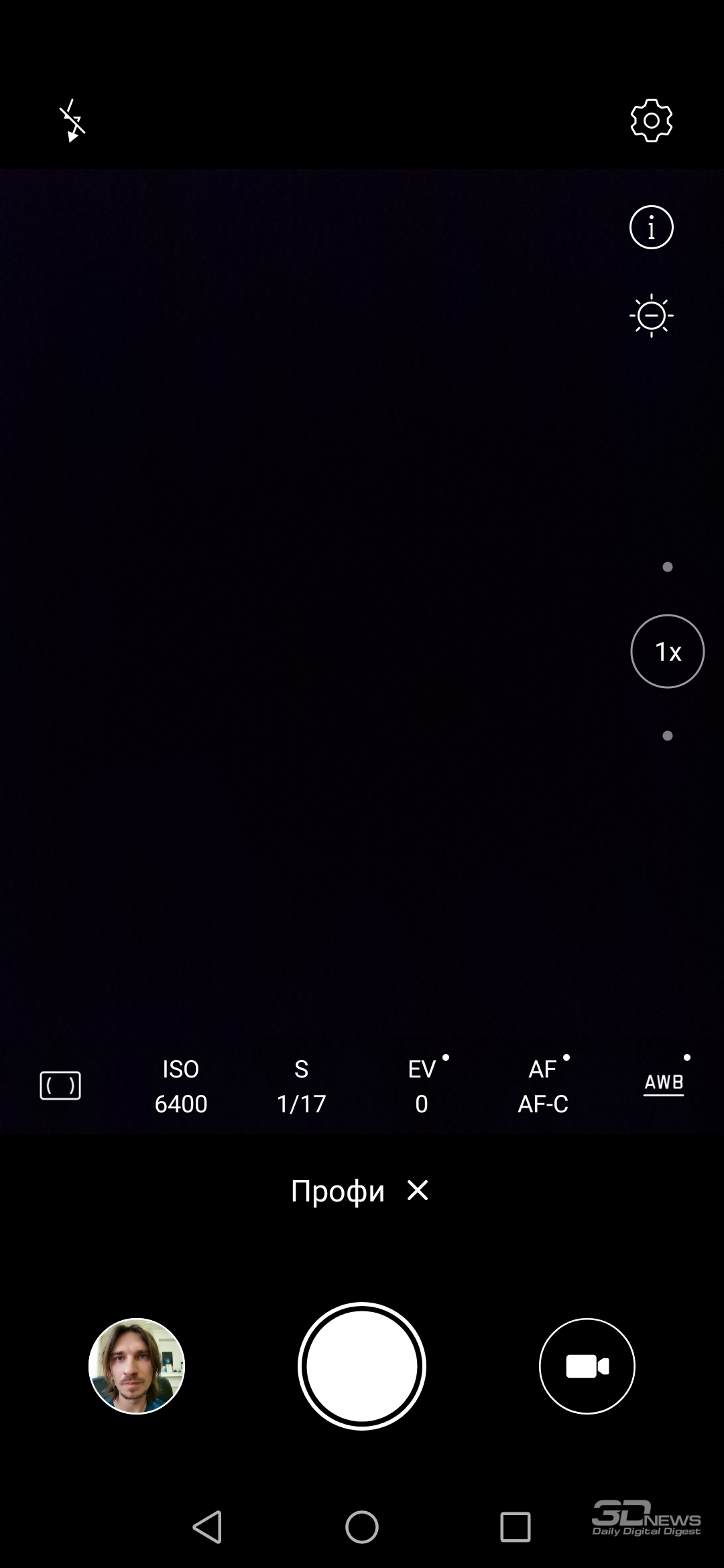The image size is (724, 1568).
Task: Adjust ISO 6400 setting
Action: 181,1086
